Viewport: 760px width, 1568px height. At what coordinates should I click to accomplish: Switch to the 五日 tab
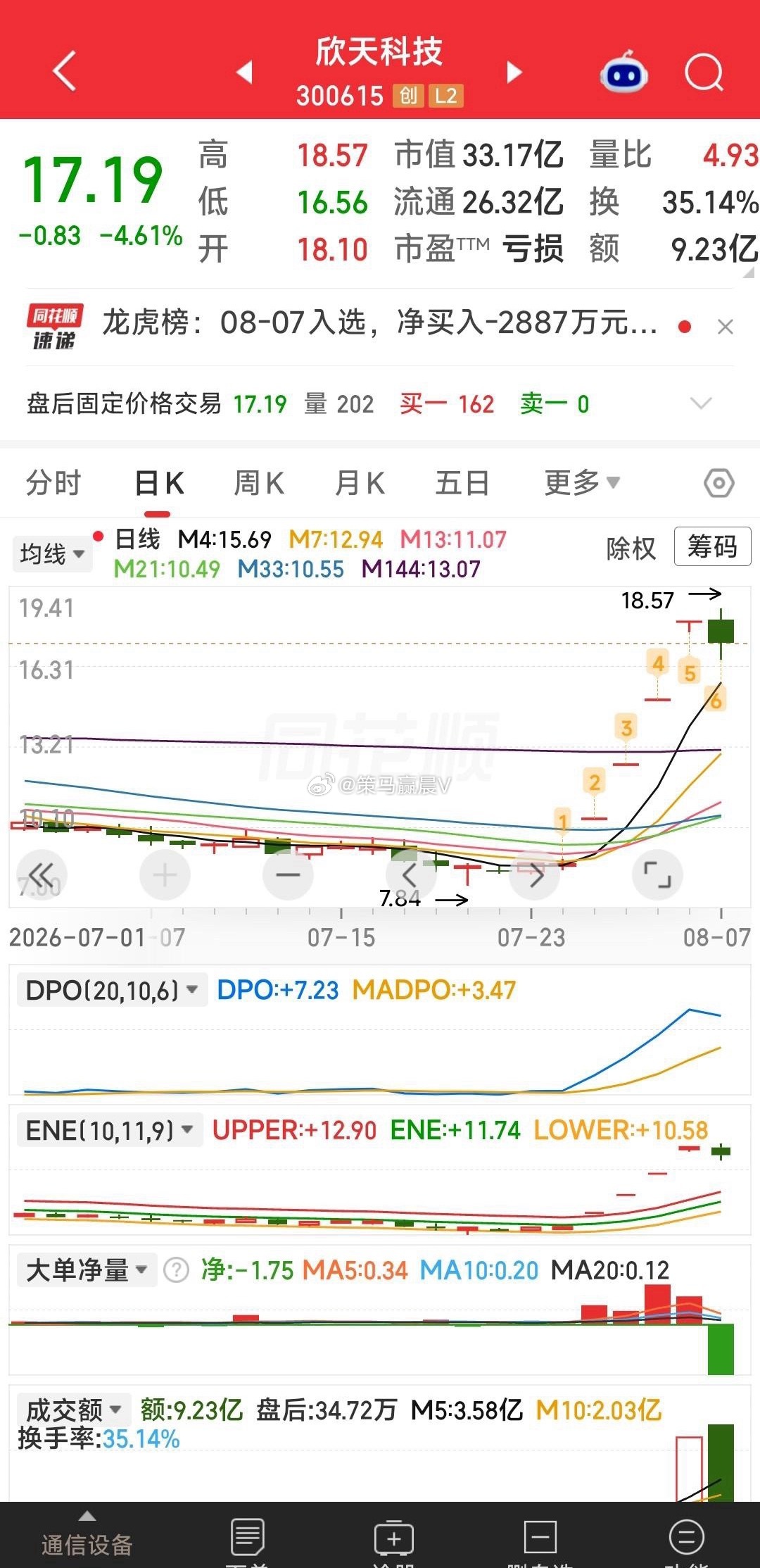click(462, 484)
